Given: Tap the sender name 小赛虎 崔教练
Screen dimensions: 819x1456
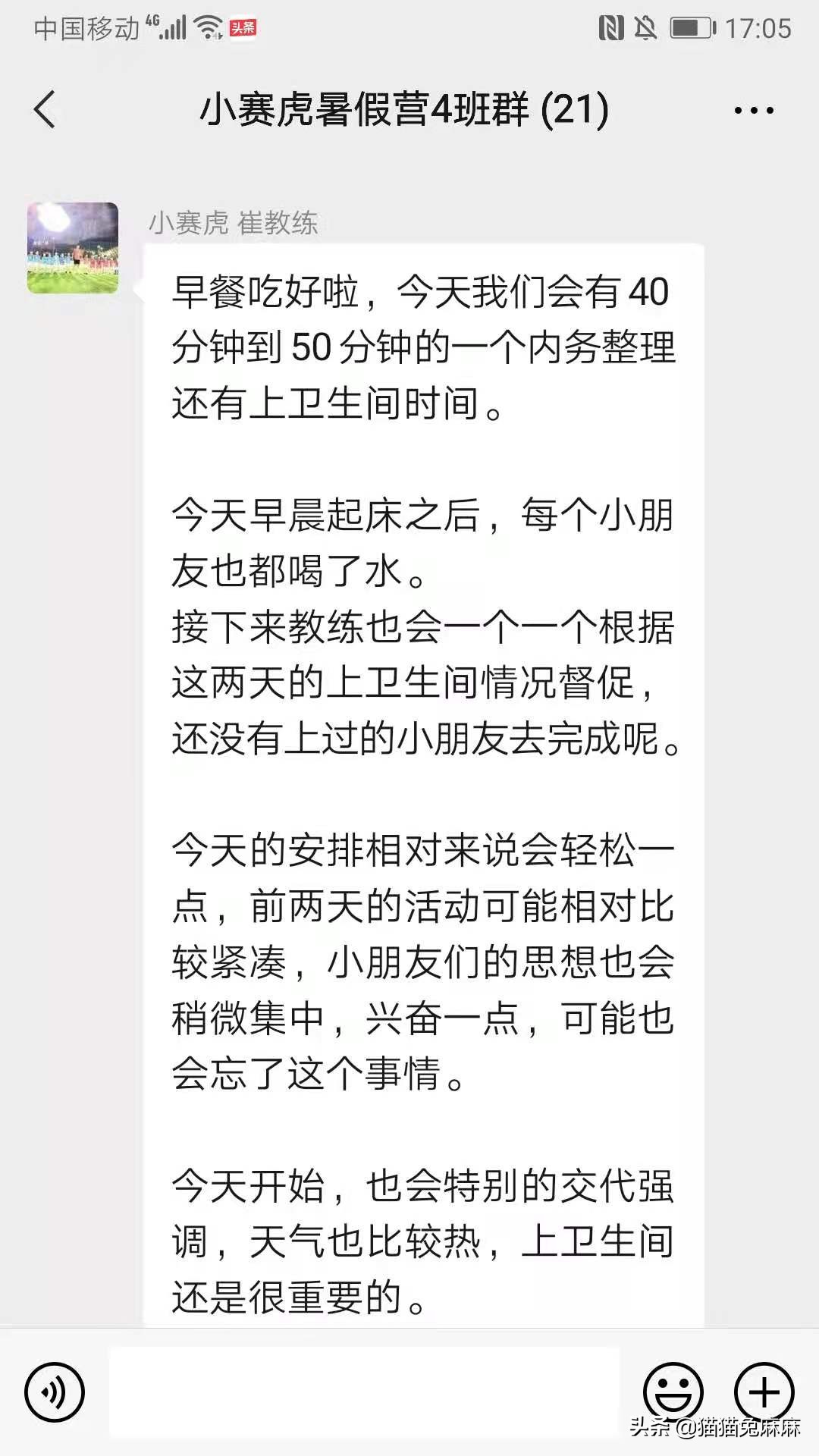Looking at the screenshot, I should coord(235,222).
